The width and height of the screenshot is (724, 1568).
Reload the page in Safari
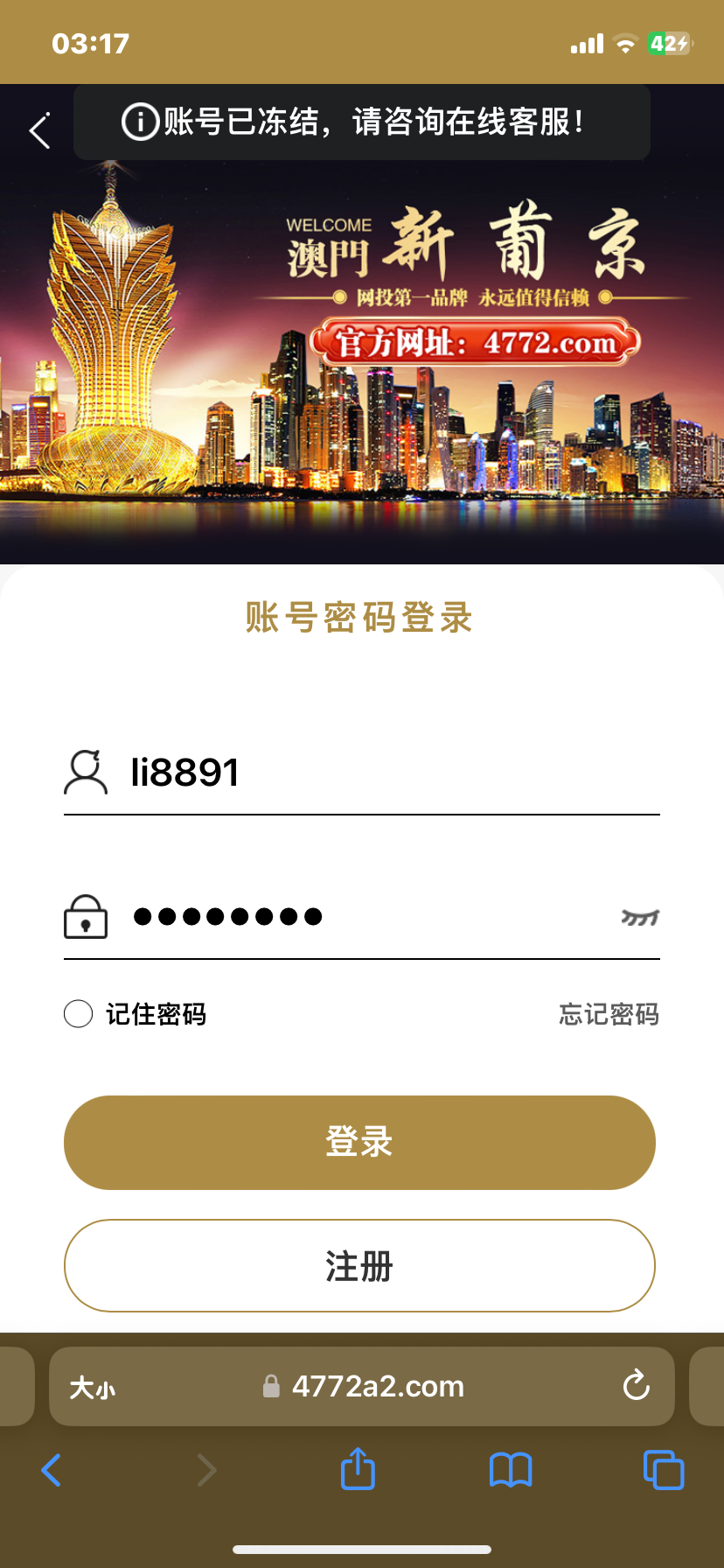[636, 1386]
